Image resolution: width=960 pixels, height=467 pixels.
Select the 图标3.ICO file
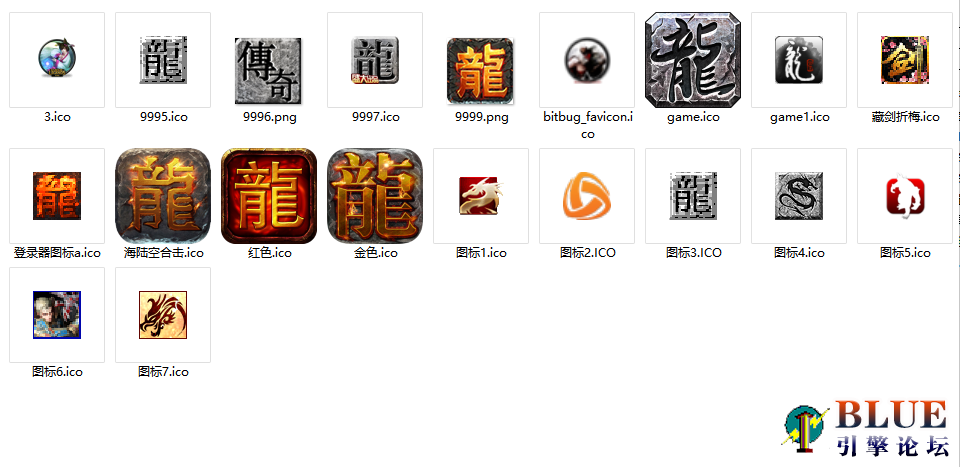pyautogui.click(x=693, y=196)
